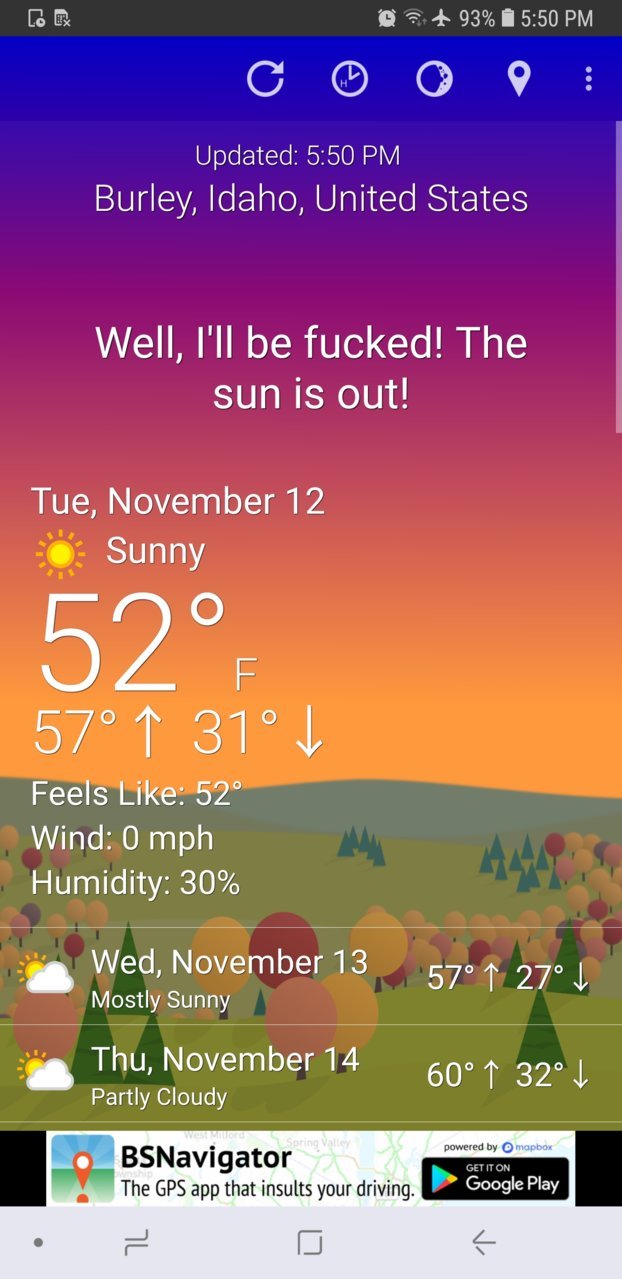Open the Wed, November 13 forecast

point(311,977)
